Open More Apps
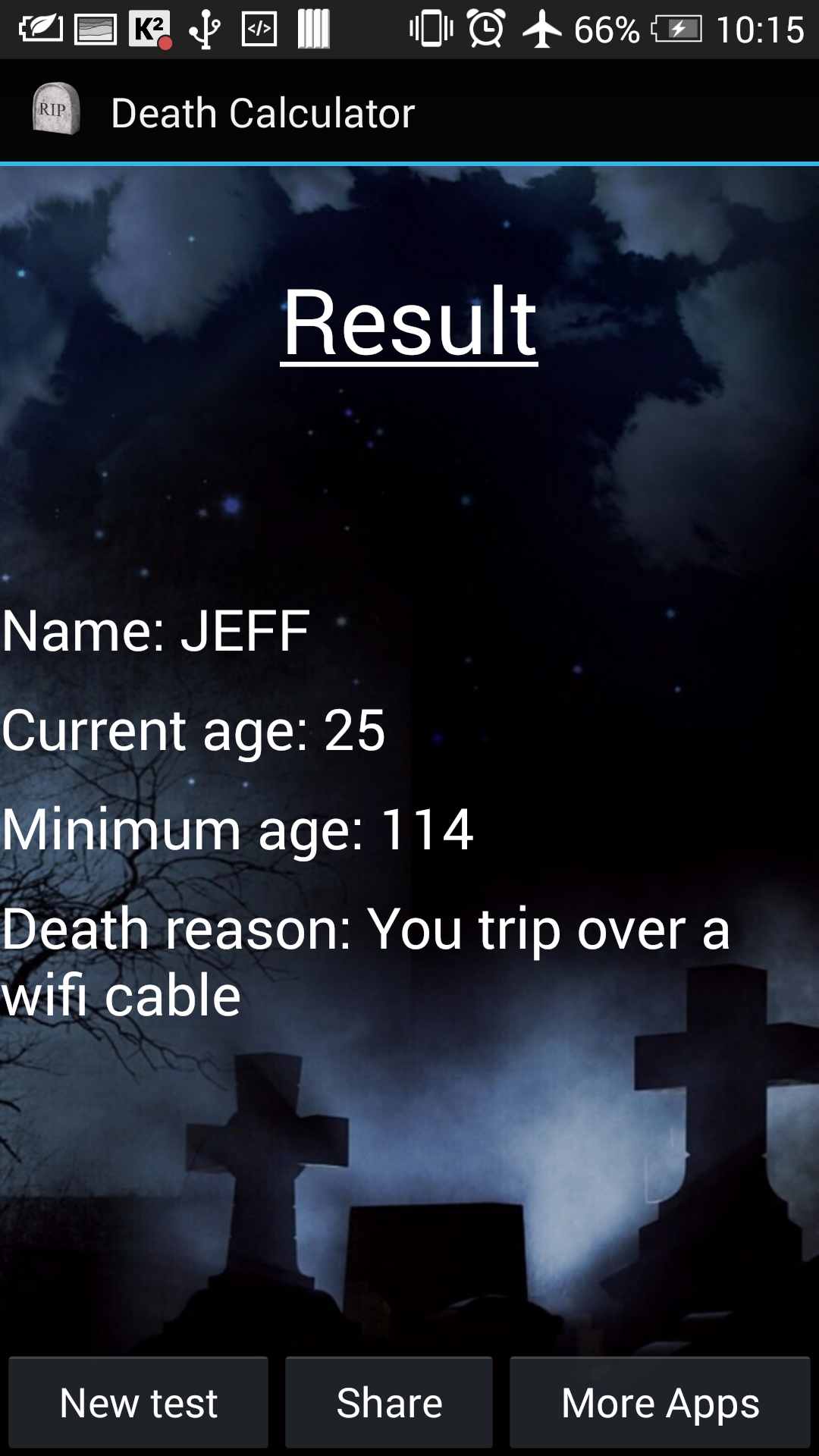This screenshot has width=819, height=1456. tap(659, 1402)
